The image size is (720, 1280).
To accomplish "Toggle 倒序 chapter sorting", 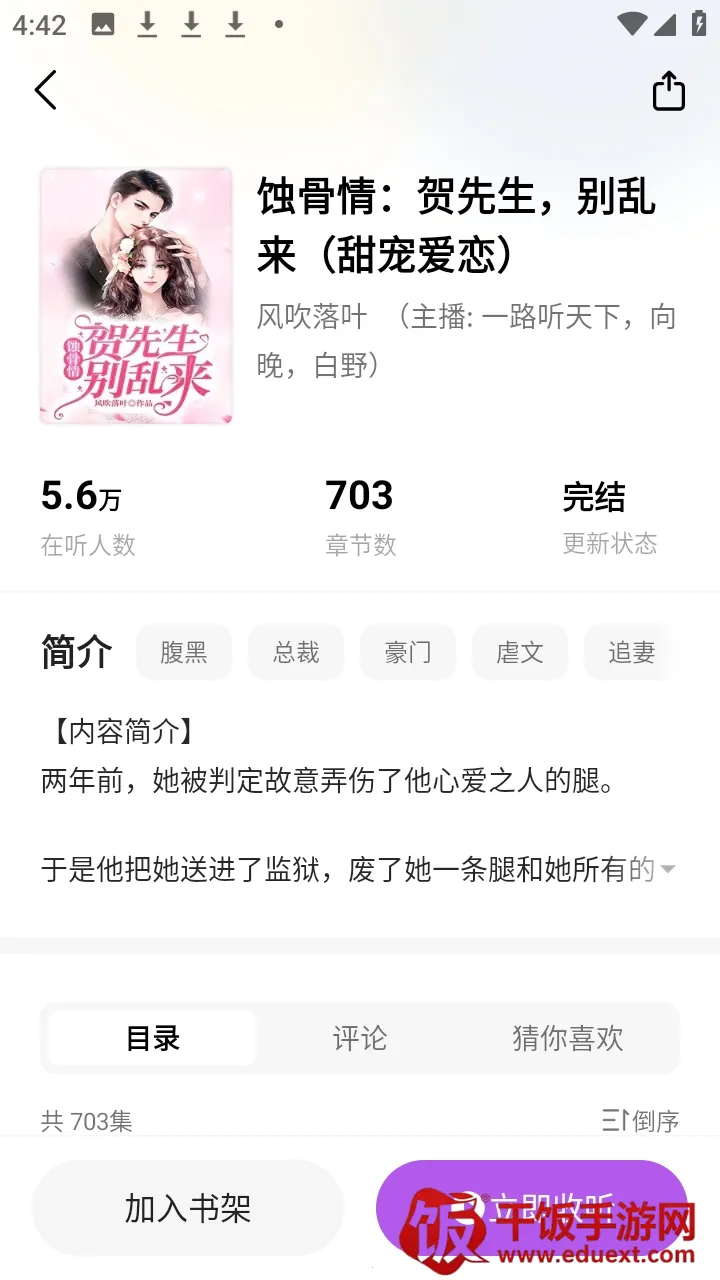I will coord(641,1121).
